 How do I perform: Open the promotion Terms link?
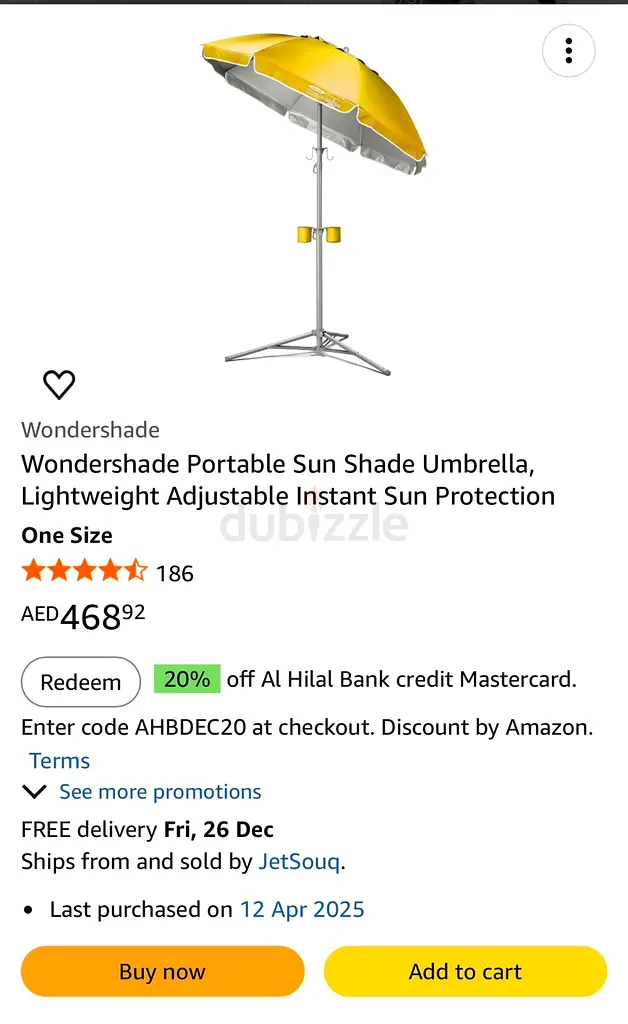pyautogui.click(x=60, y=760)
